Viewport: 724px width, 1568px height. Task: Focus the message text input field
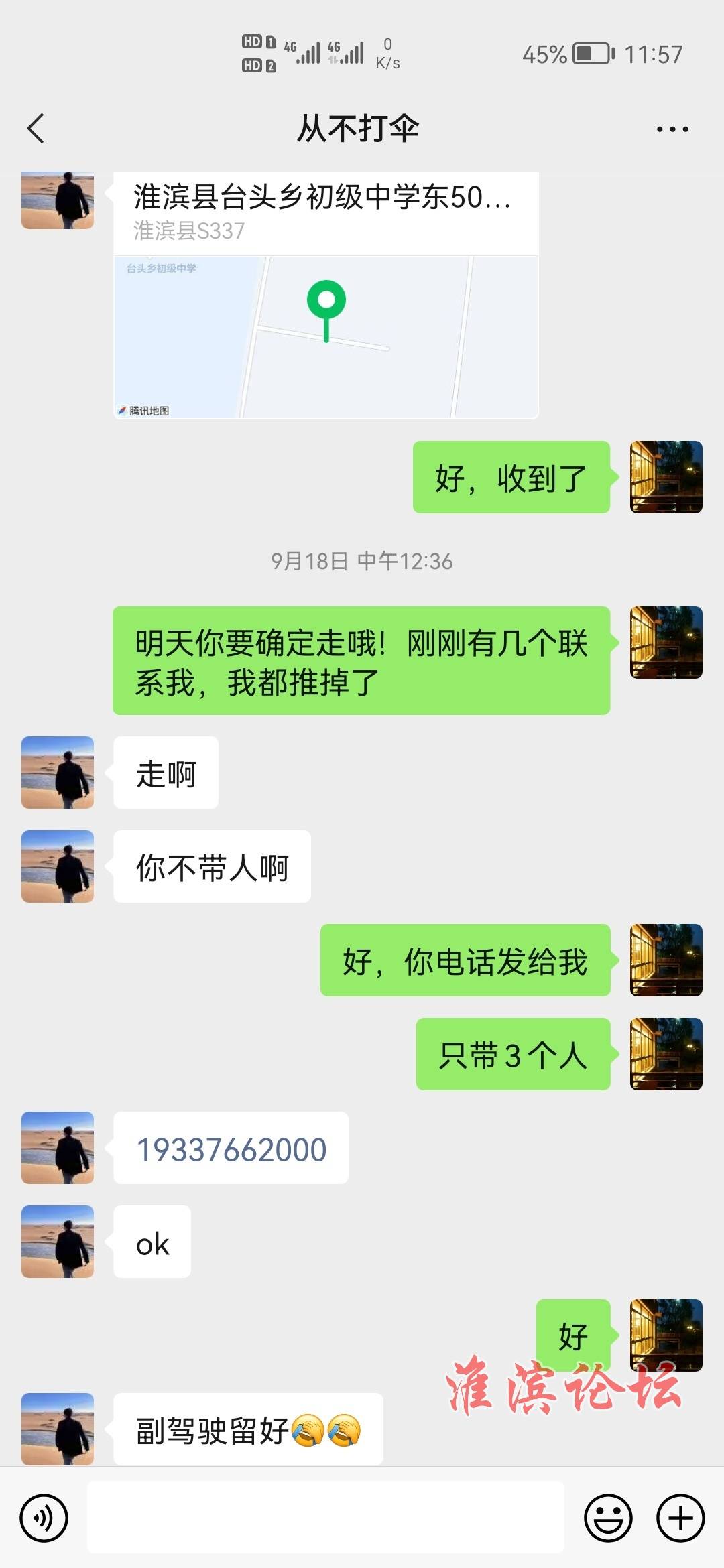pyautogui.click(x=326, y=1518)
